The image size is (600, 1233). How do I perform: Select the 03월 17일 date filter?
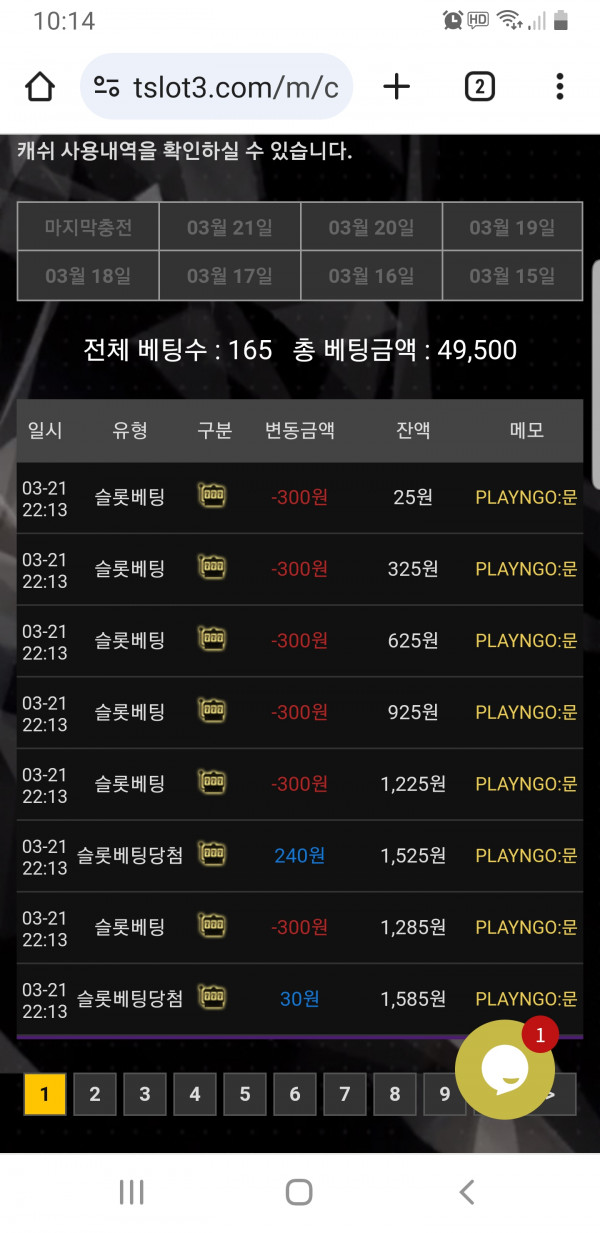click(x=230, y=275)
